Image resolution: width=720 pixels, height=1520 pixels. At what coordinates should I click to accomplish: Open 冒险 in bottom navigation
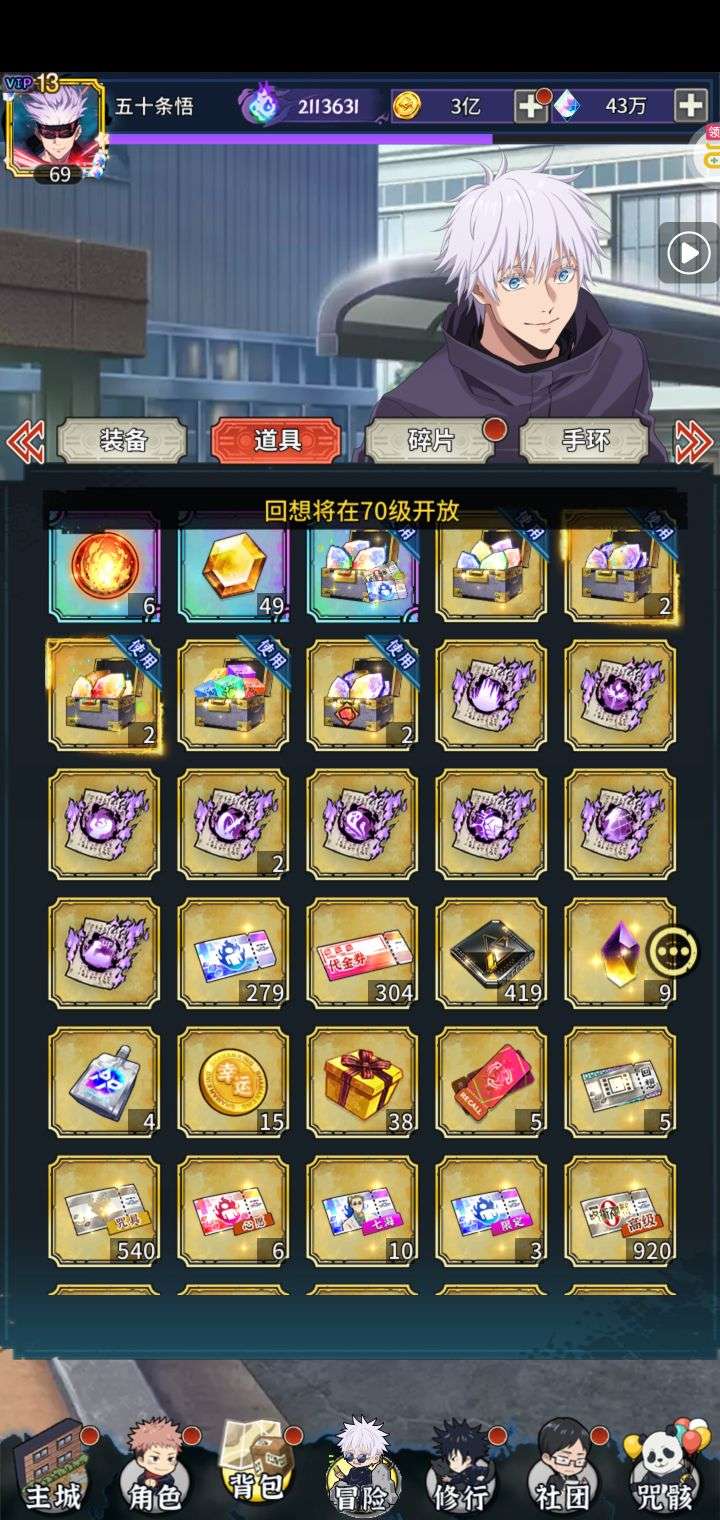pyautogui.click(x=361, y=1466)
